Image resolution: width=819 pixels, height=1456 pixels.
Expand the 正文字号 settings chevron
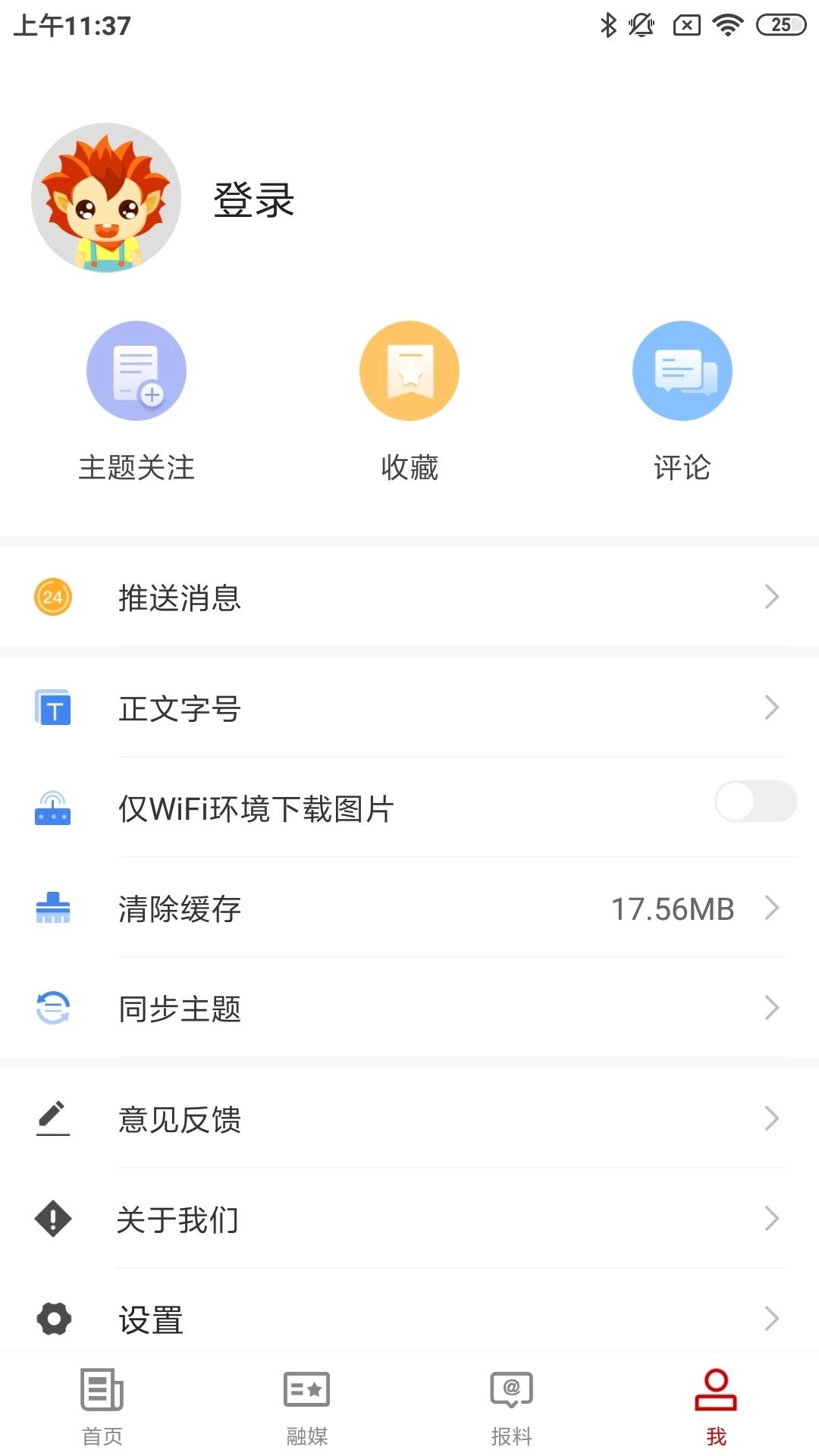click(773, 708)
